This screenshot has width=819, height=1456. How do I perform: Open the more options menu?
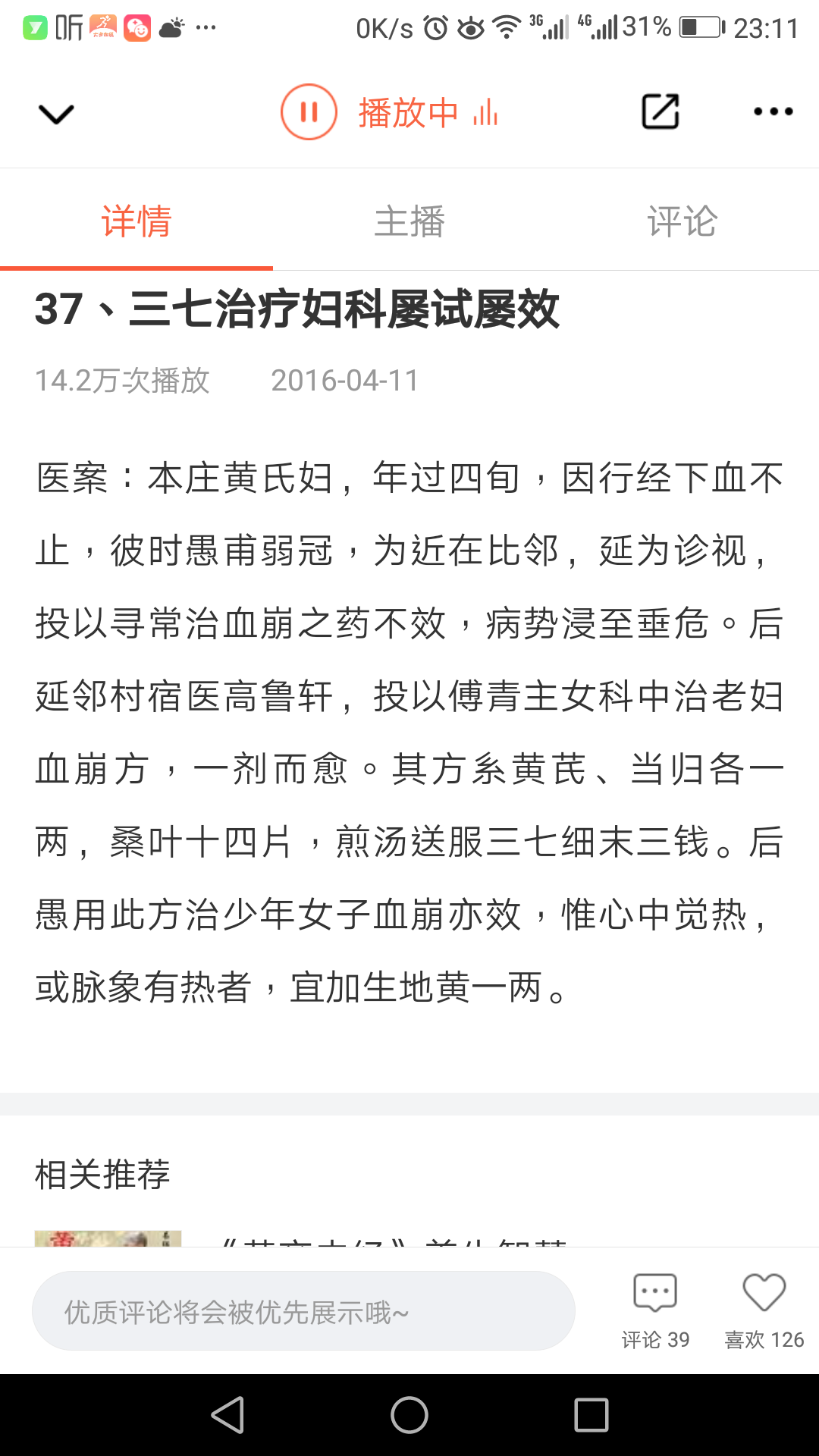point(772,111)
